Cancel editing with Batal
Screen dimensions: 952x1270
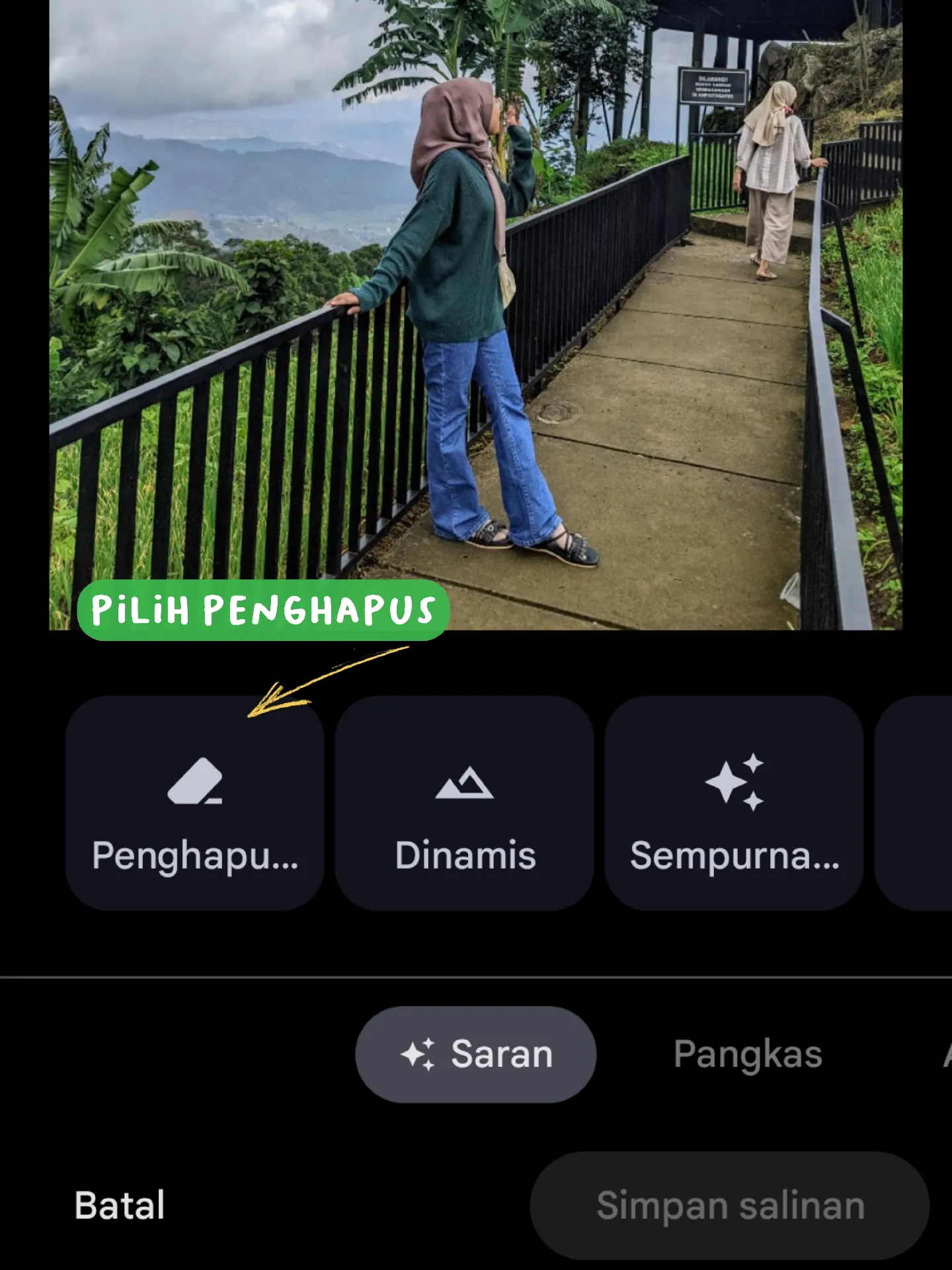tap(120, 1205)
